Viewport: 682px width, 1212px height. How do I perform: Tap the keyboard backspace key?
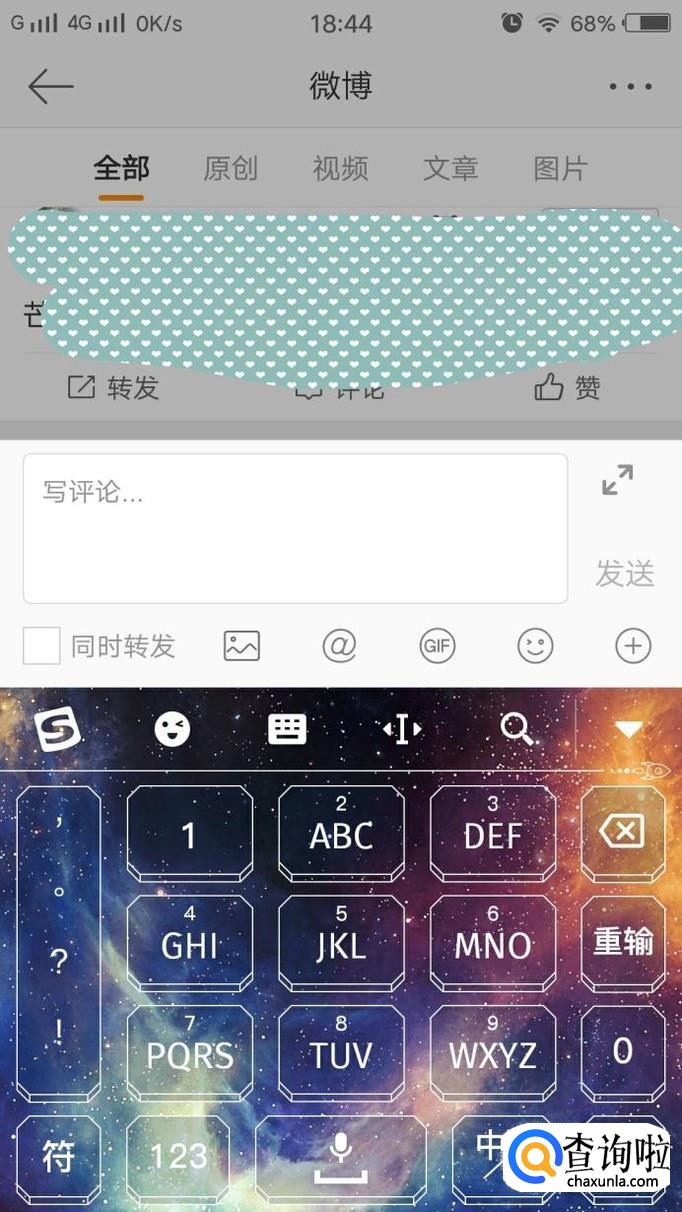pyautogui.click(x=622, y=832)
